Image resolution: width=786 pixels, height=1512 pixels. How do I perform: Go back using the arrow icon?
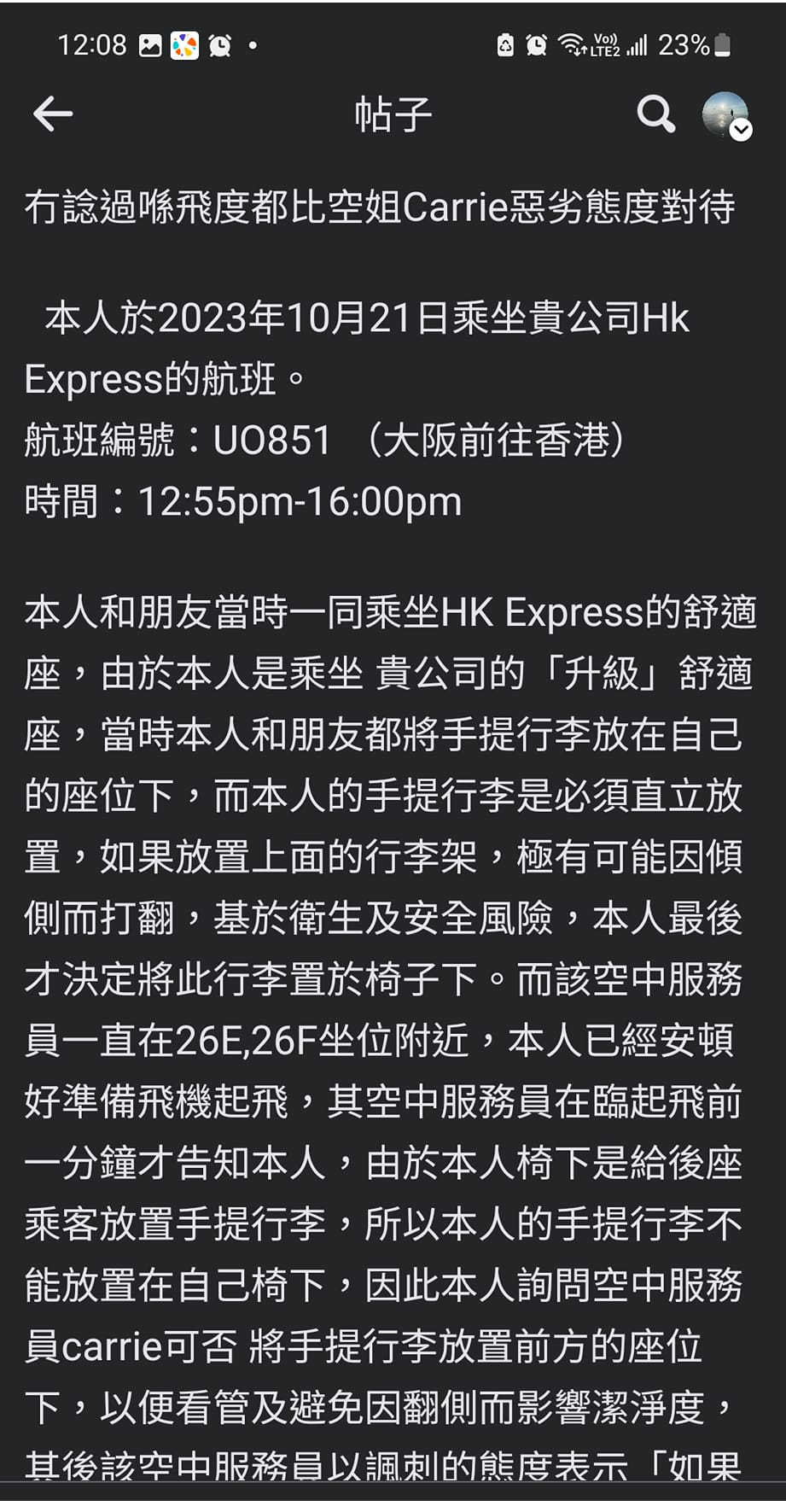pos(53,114)
